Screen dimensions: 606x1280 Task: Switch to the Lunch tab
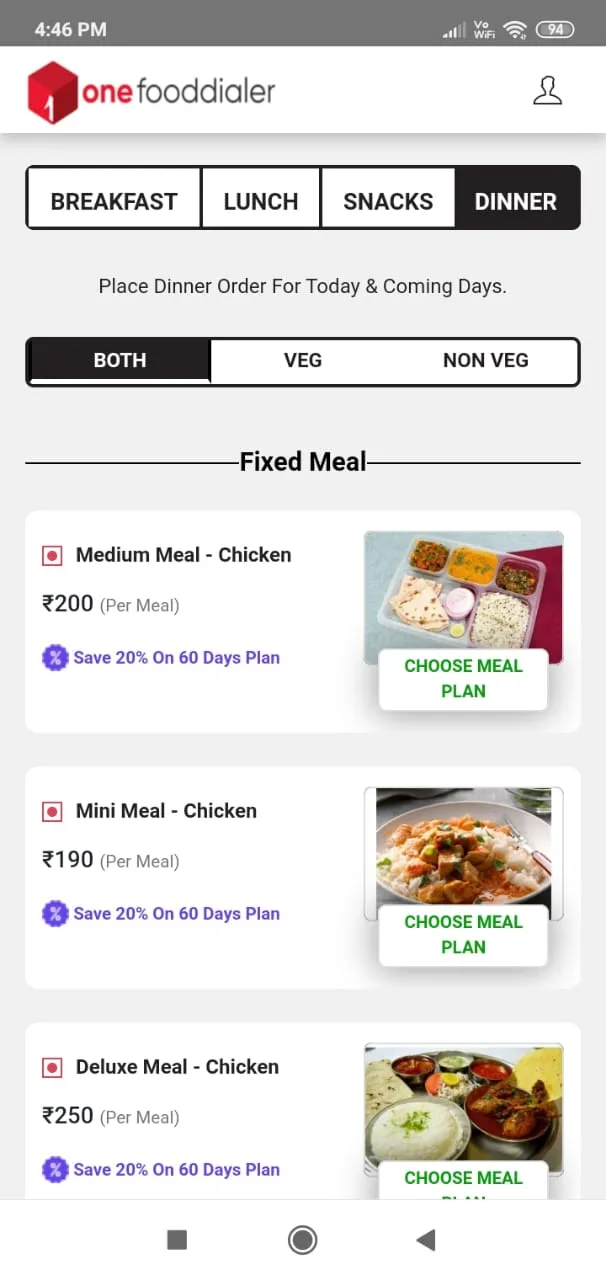click(x=261, y=201)
